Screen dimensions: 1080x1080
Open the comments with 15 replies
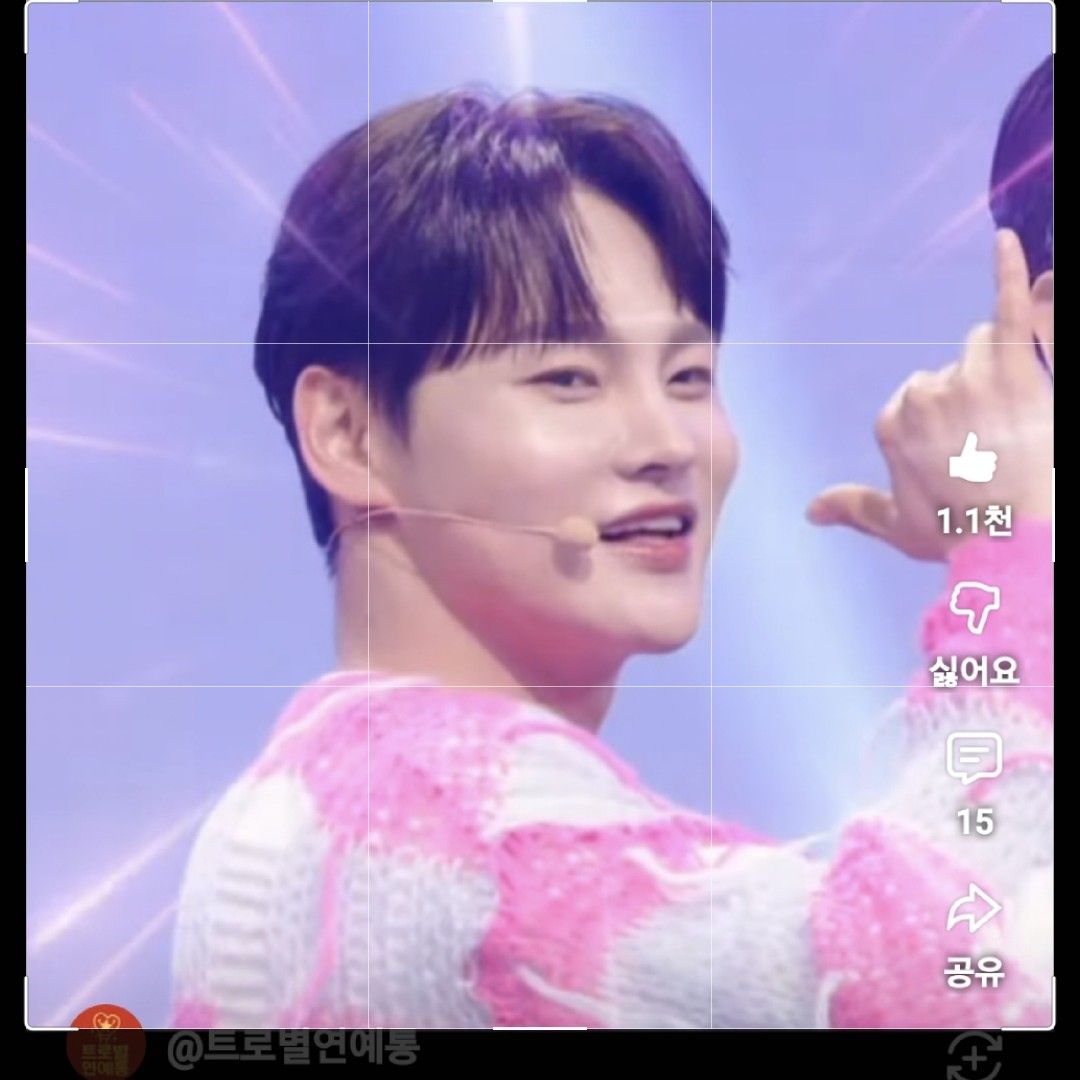[974, 760]
